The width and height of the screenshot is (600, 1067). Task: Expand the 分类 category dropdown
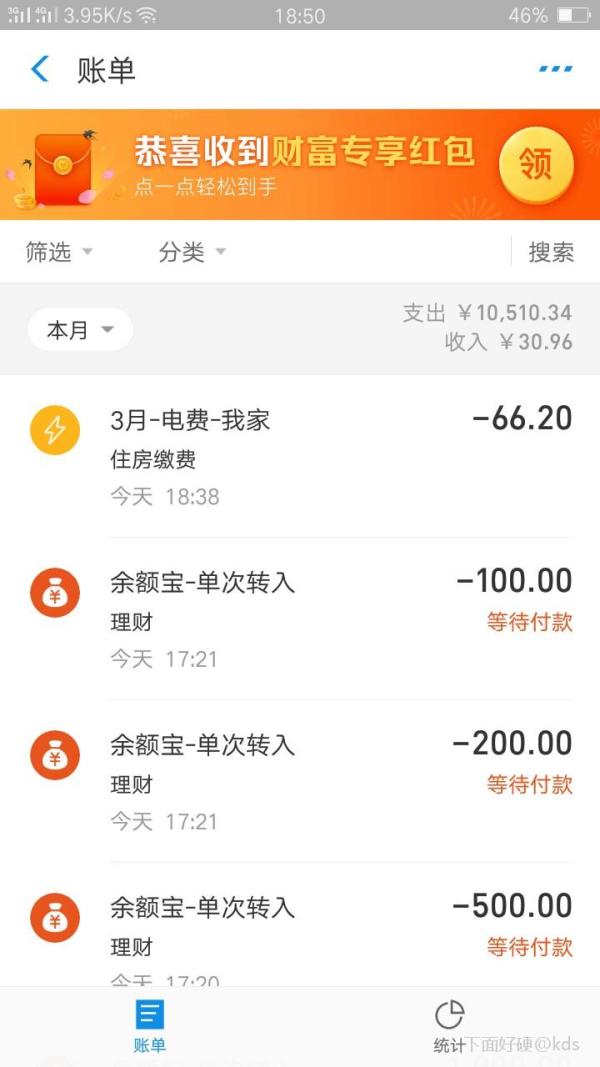(192, 252)
